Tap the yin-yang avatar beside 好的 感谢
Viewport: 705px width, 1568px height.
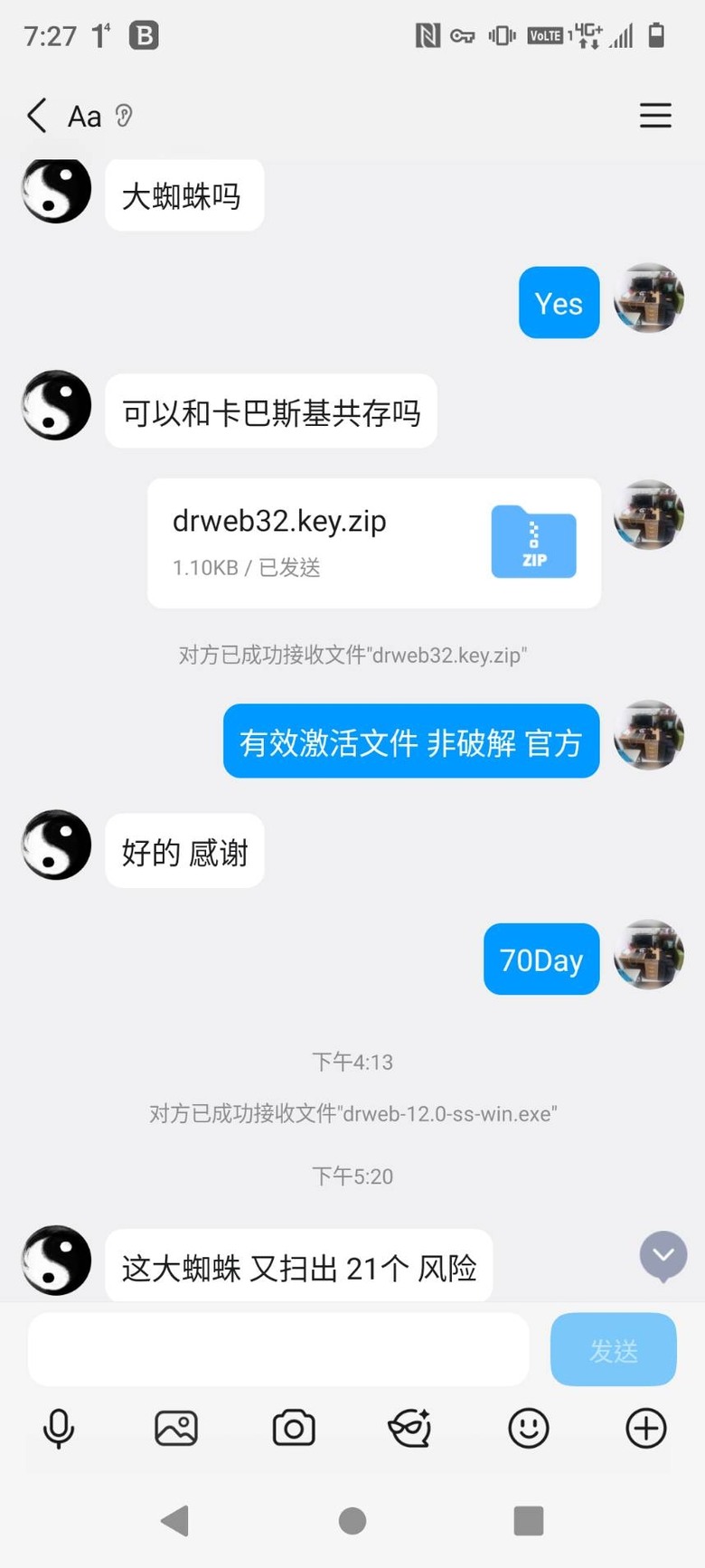tap(56, 845)
